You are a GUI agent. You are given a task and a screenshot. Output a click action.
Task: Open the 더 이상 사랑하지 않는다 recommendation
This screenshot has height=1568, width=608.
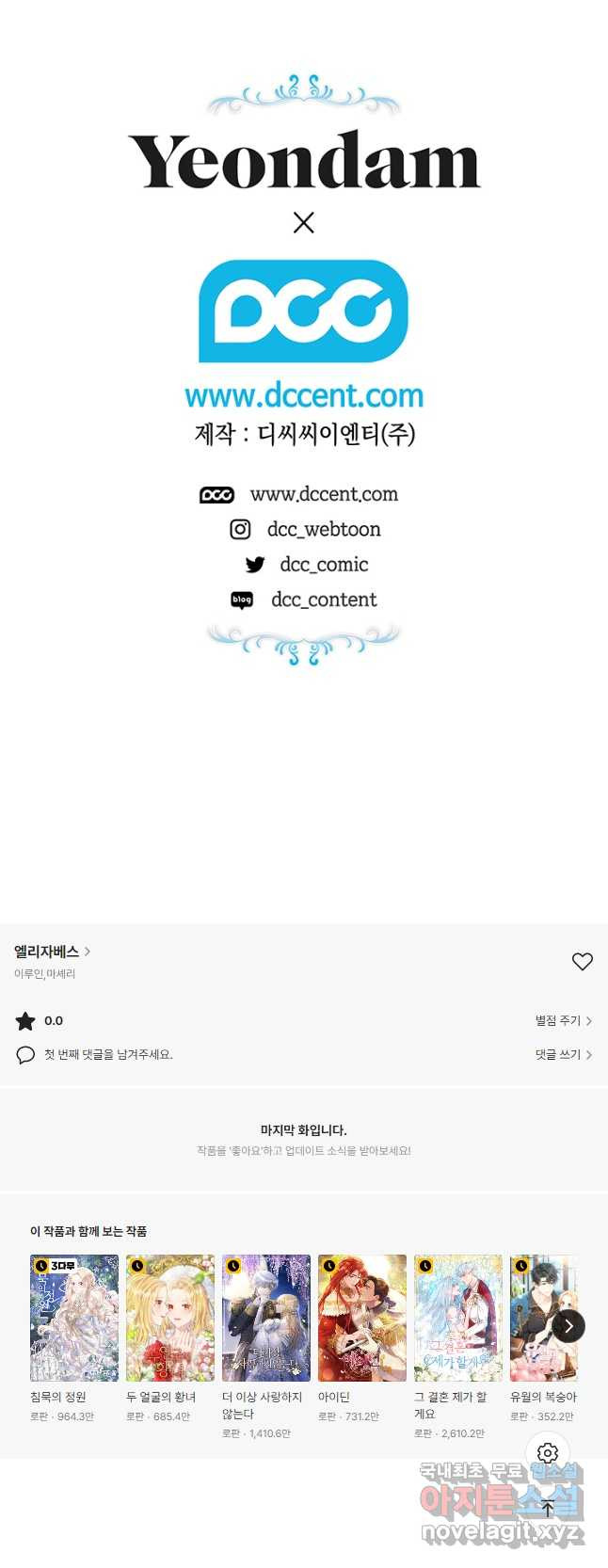click(x=266, y=1318)
